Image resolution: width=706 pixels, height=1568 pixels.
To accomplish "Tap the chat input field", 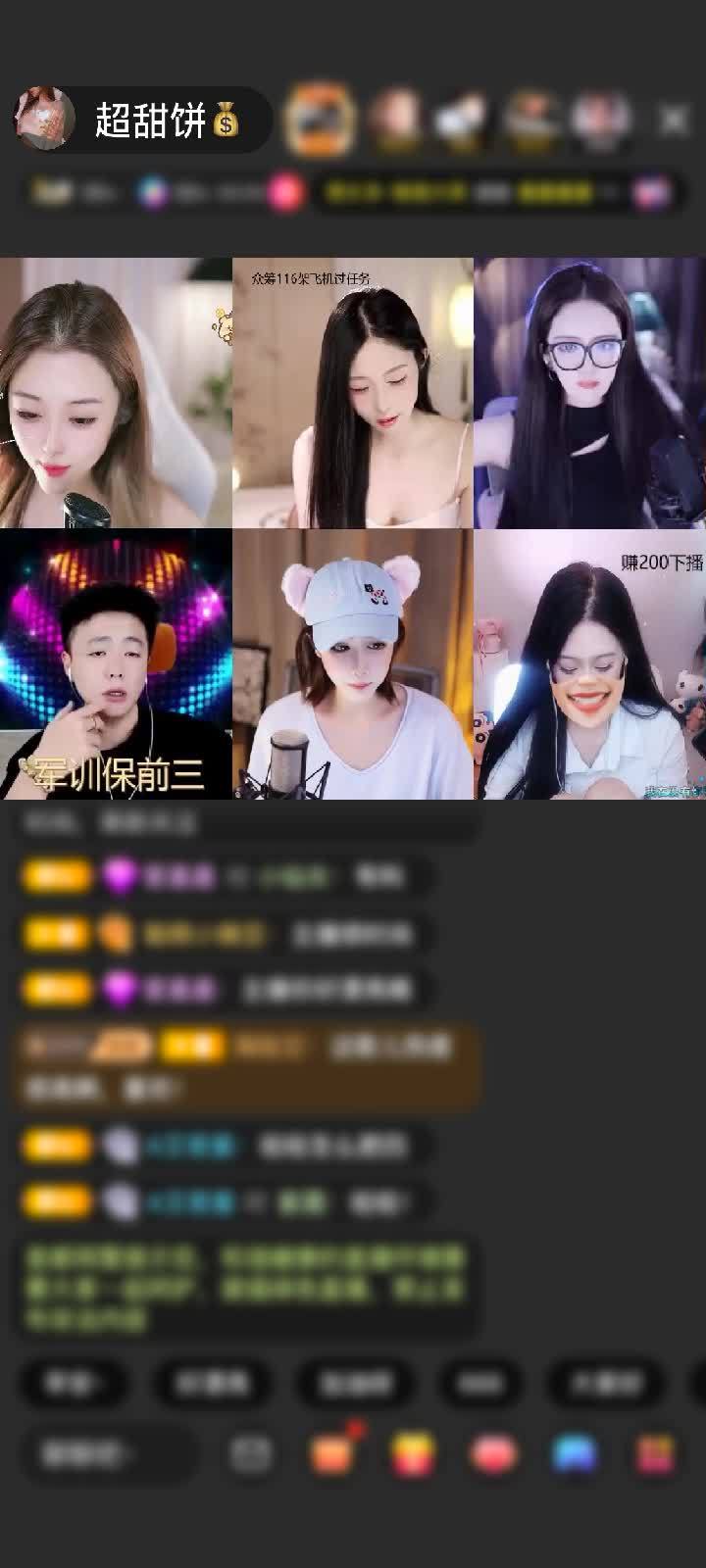I will click(x=108, y=1453).
